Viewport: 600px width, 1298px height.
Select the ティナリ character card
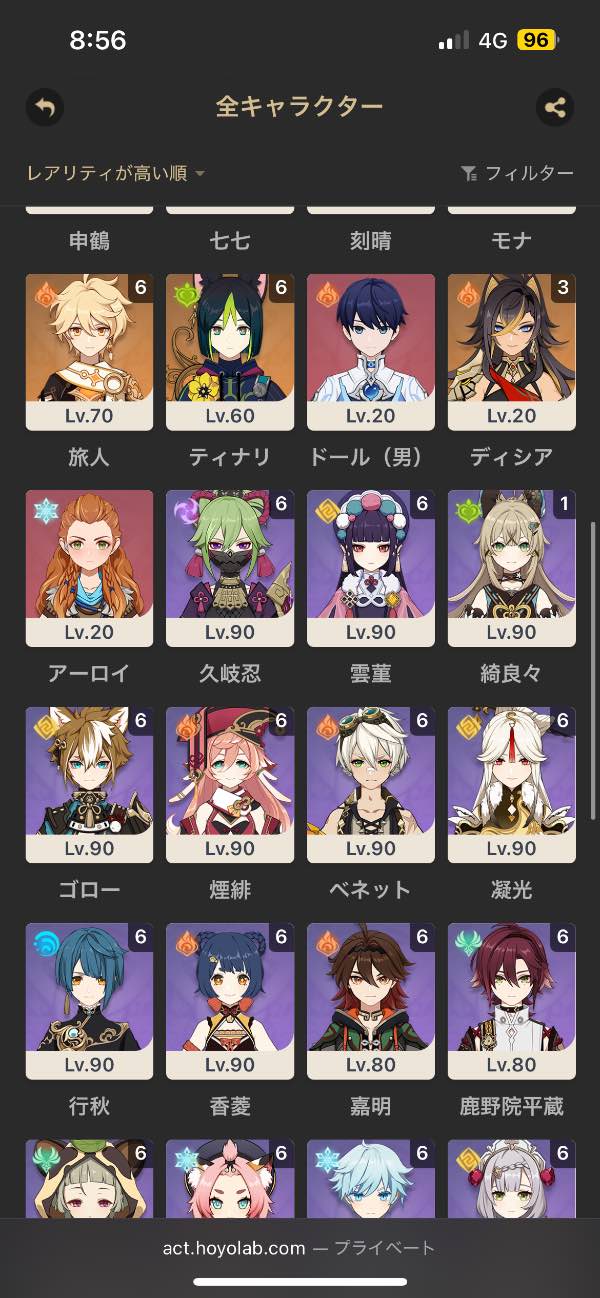[x=230, y=352]
